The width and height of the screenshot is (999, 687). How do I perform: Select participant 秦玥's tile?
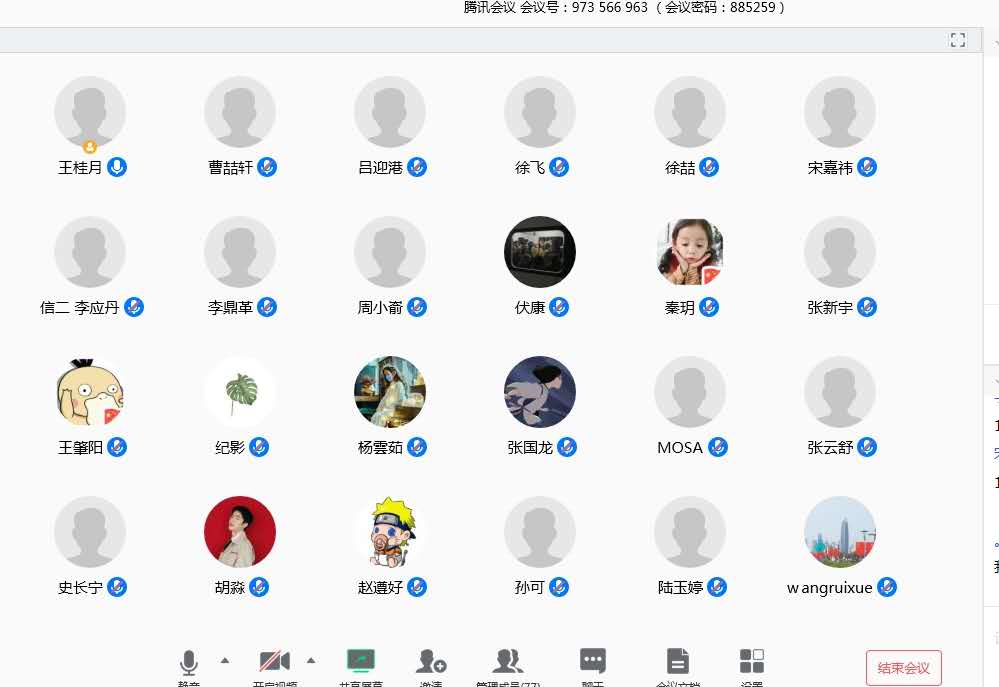[x=690, y=252]
